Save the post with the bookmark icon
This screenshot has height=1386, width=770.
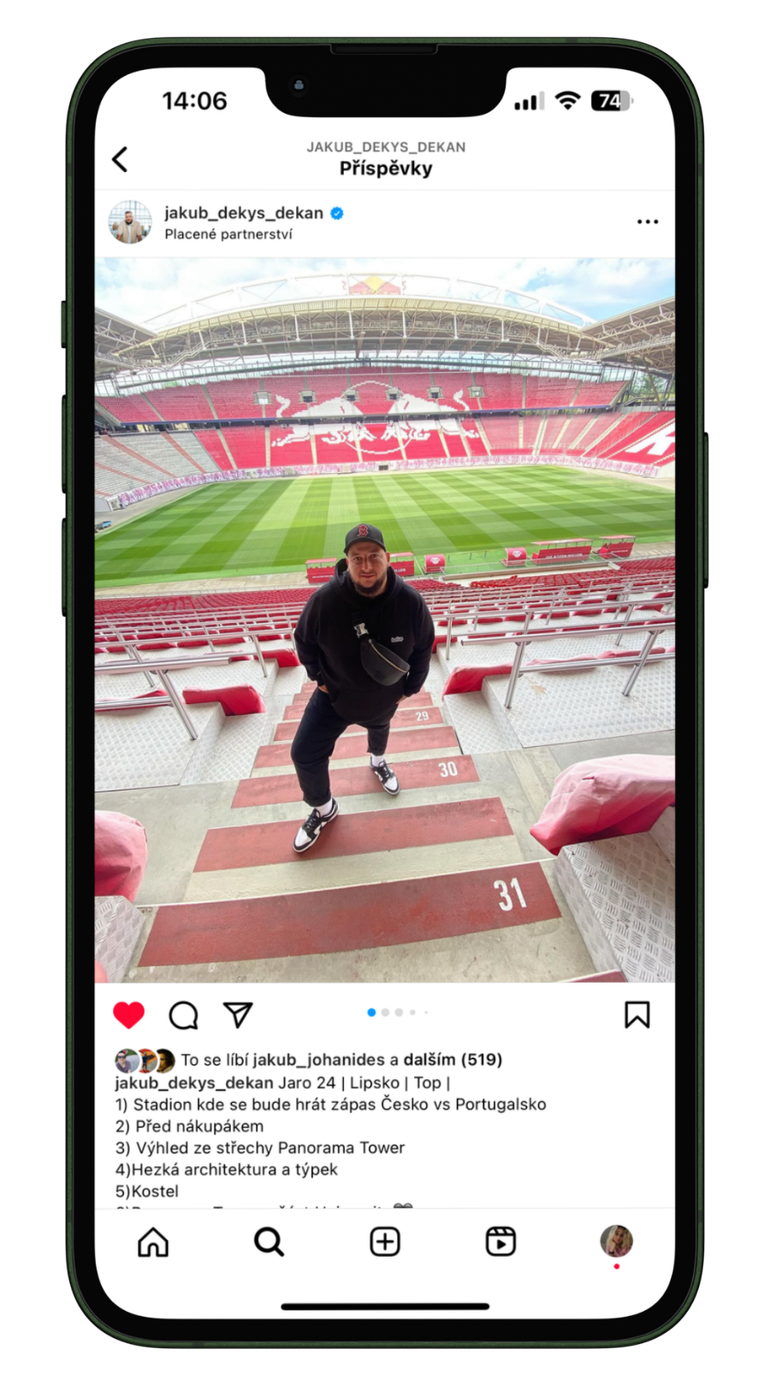637,1015
